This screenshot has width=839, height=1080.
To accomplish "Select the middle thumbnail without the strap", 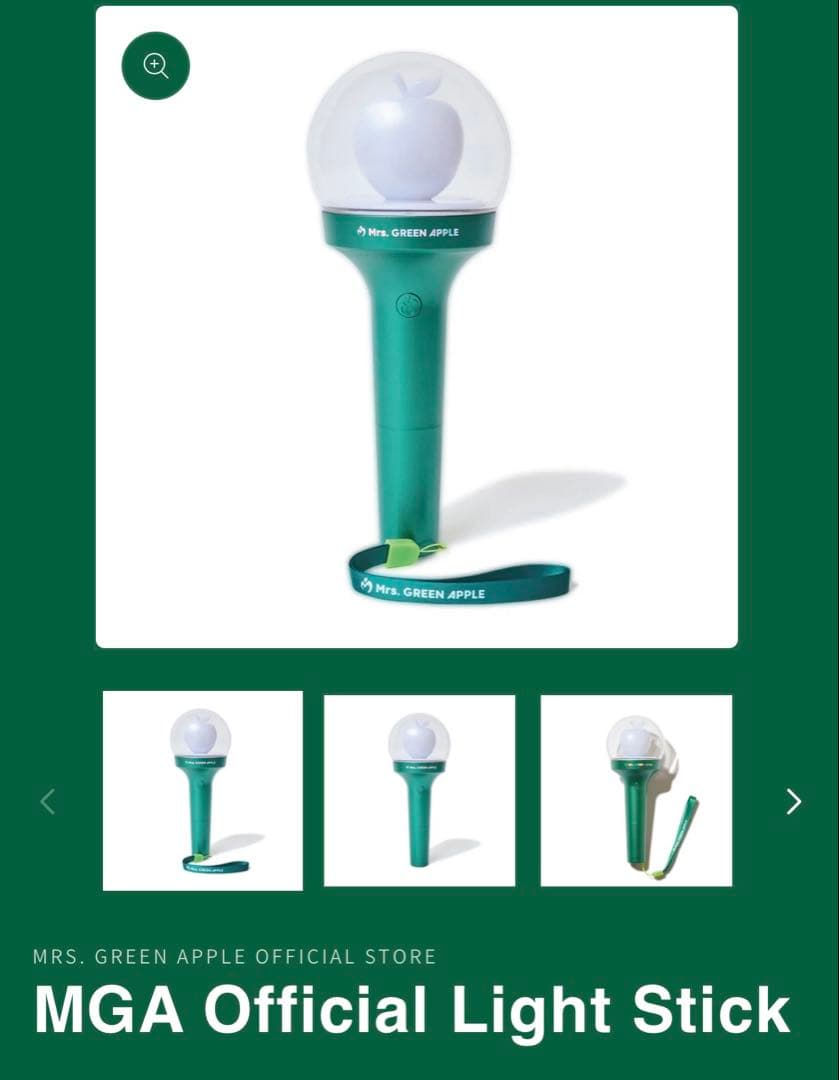I will (x=419, y=790).
